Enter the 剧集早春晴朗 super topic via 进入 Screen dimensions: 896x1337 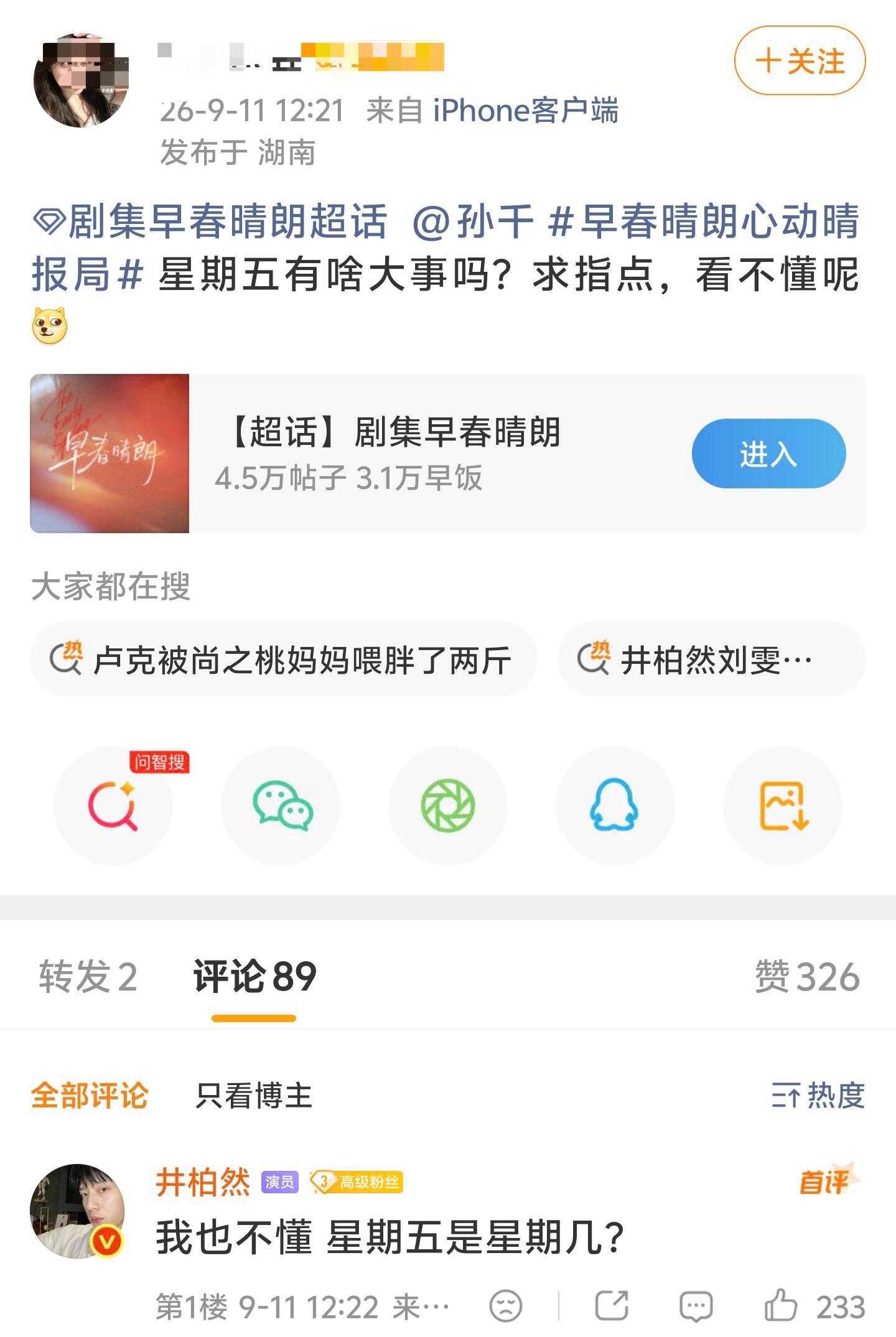pyautogui.click(x=768, y=454)
